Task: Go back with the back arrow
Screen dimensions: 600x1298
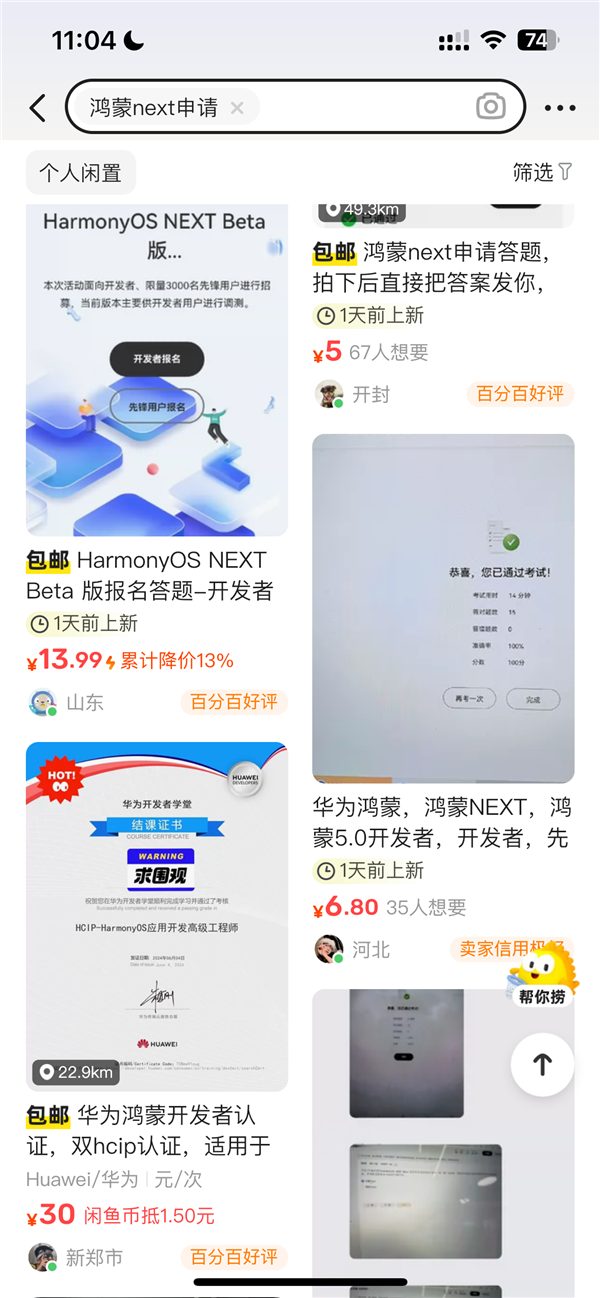Action: [38, 107]
